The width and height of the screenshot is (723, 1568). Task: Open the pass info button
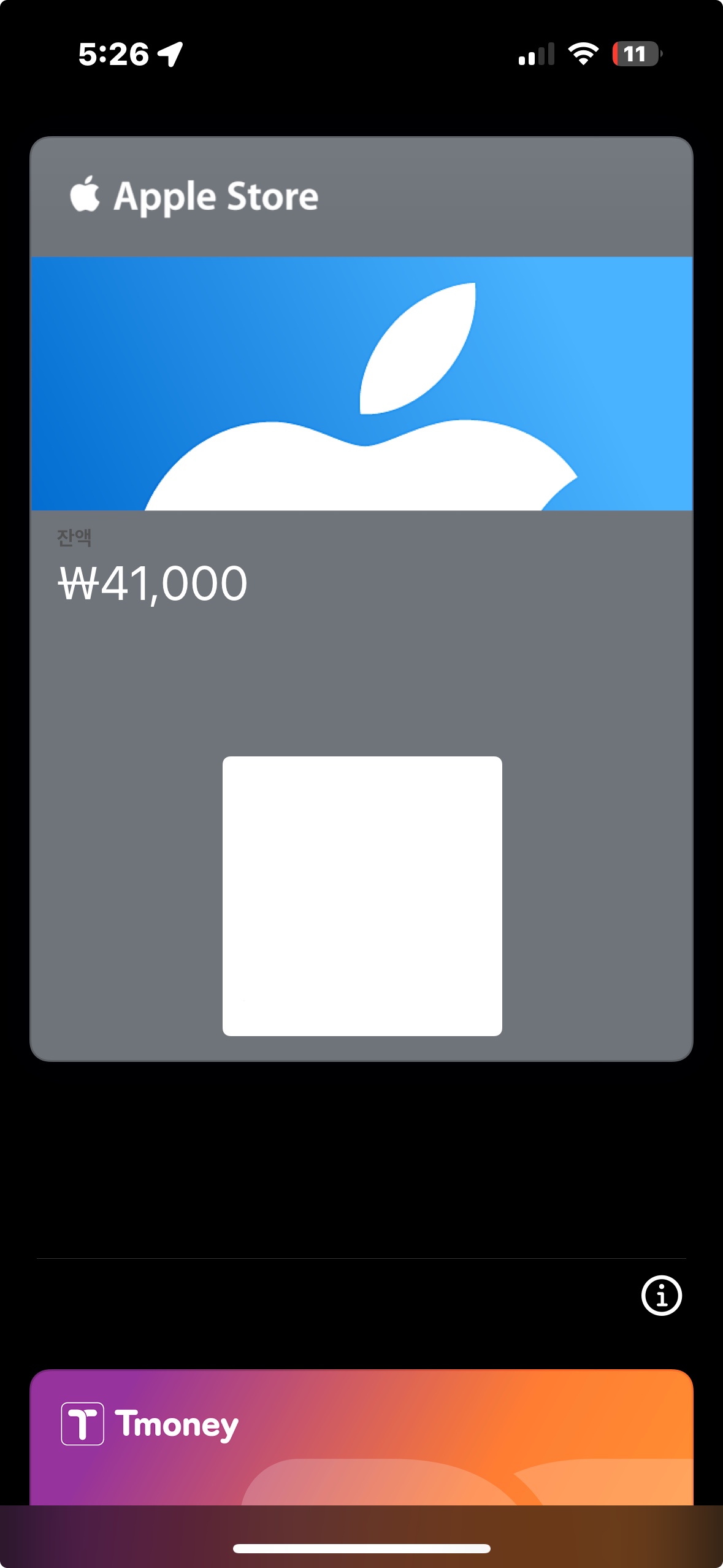coord(661,1295)
